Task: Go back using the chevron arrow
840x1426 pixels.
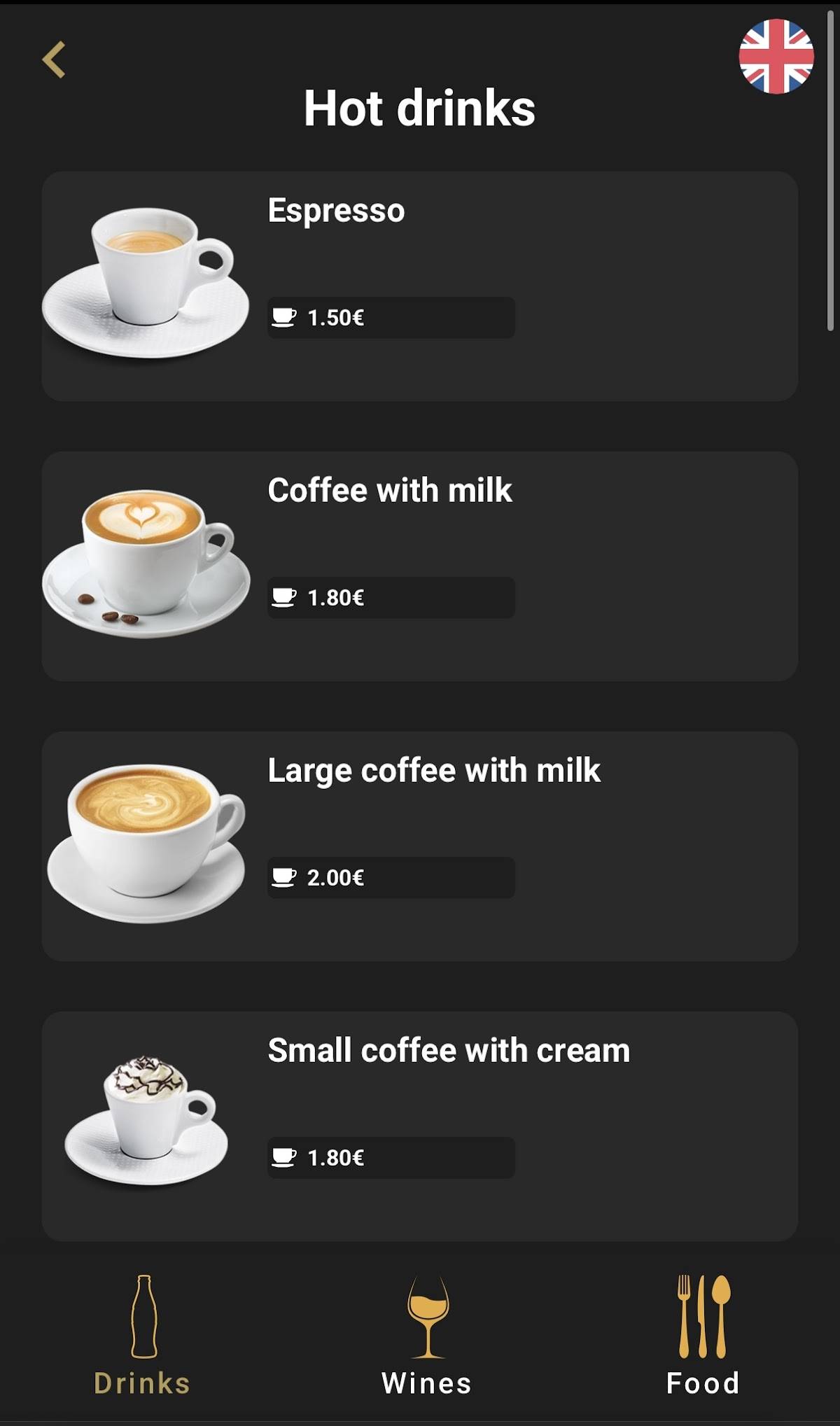Action: pyautogui.click(x=55, y=60)
